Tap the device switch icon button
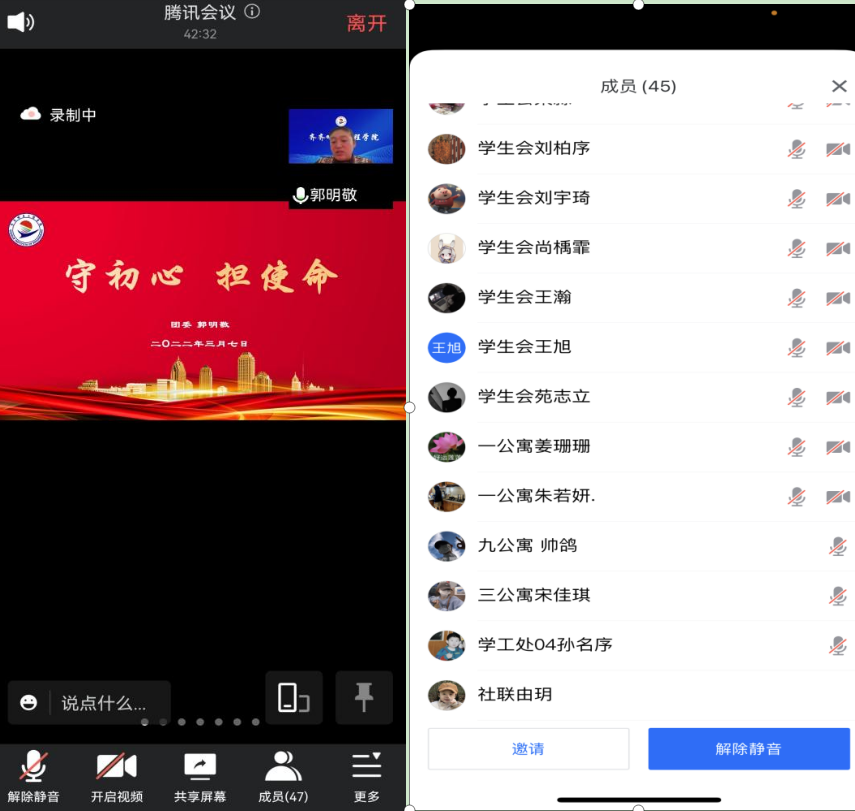The height and width of the screenshot is (811, 855). click(x=293, y=697)
